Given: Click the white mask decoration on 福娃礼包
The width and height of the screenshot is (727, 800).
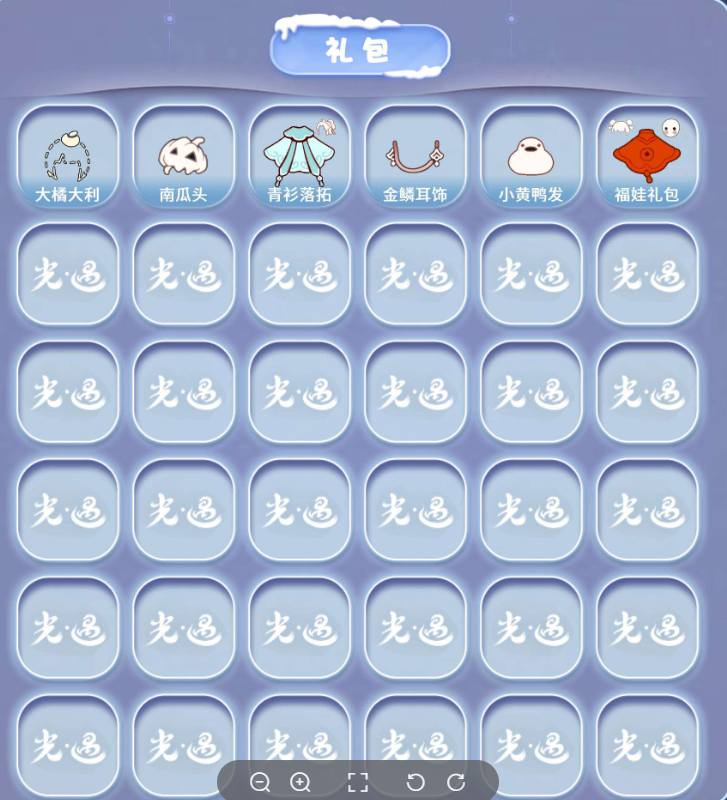Looking at the screenshot, I should point(672,128).
